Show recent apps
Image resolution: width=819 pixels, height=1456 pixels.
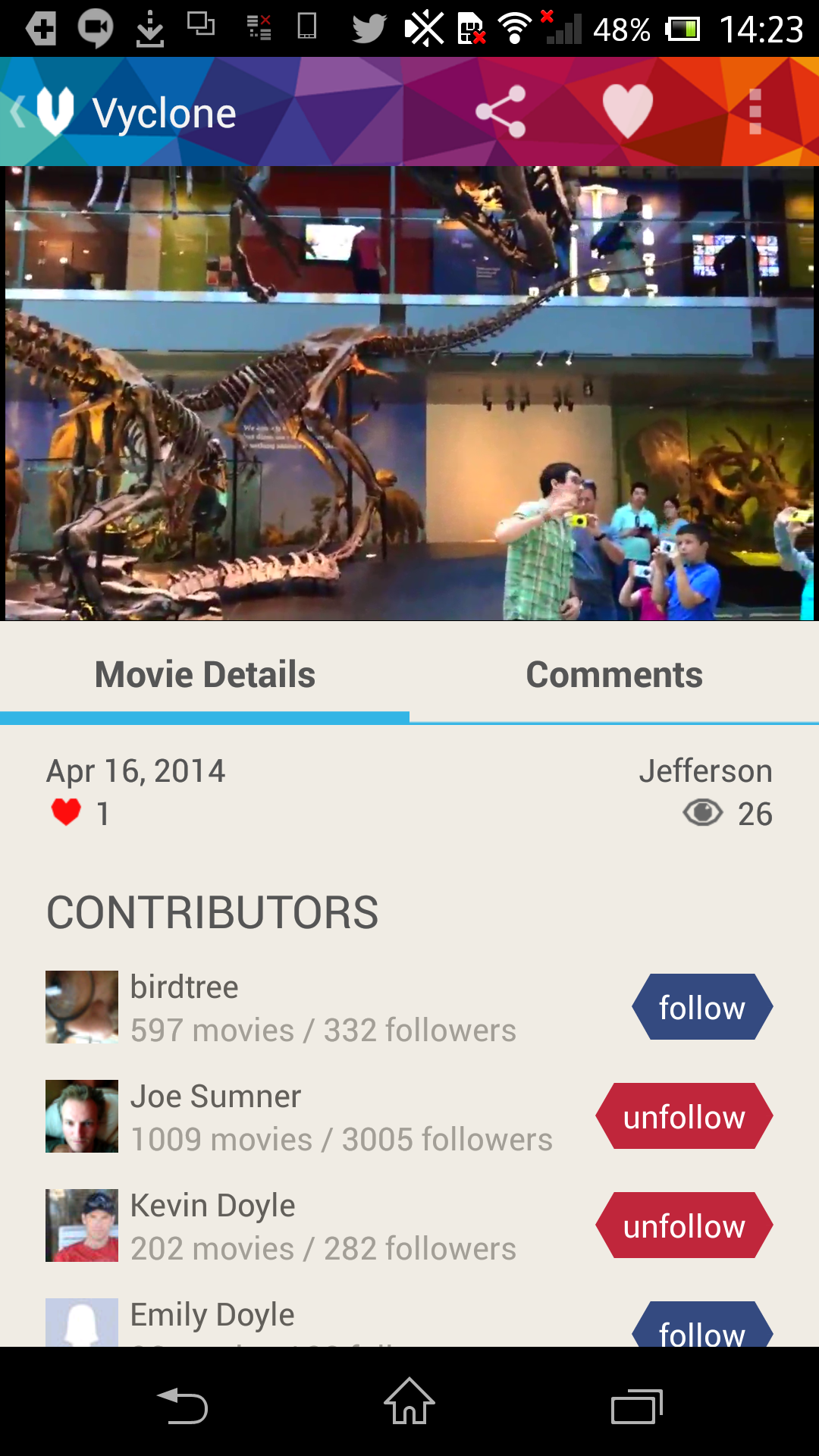point(637,1407)
